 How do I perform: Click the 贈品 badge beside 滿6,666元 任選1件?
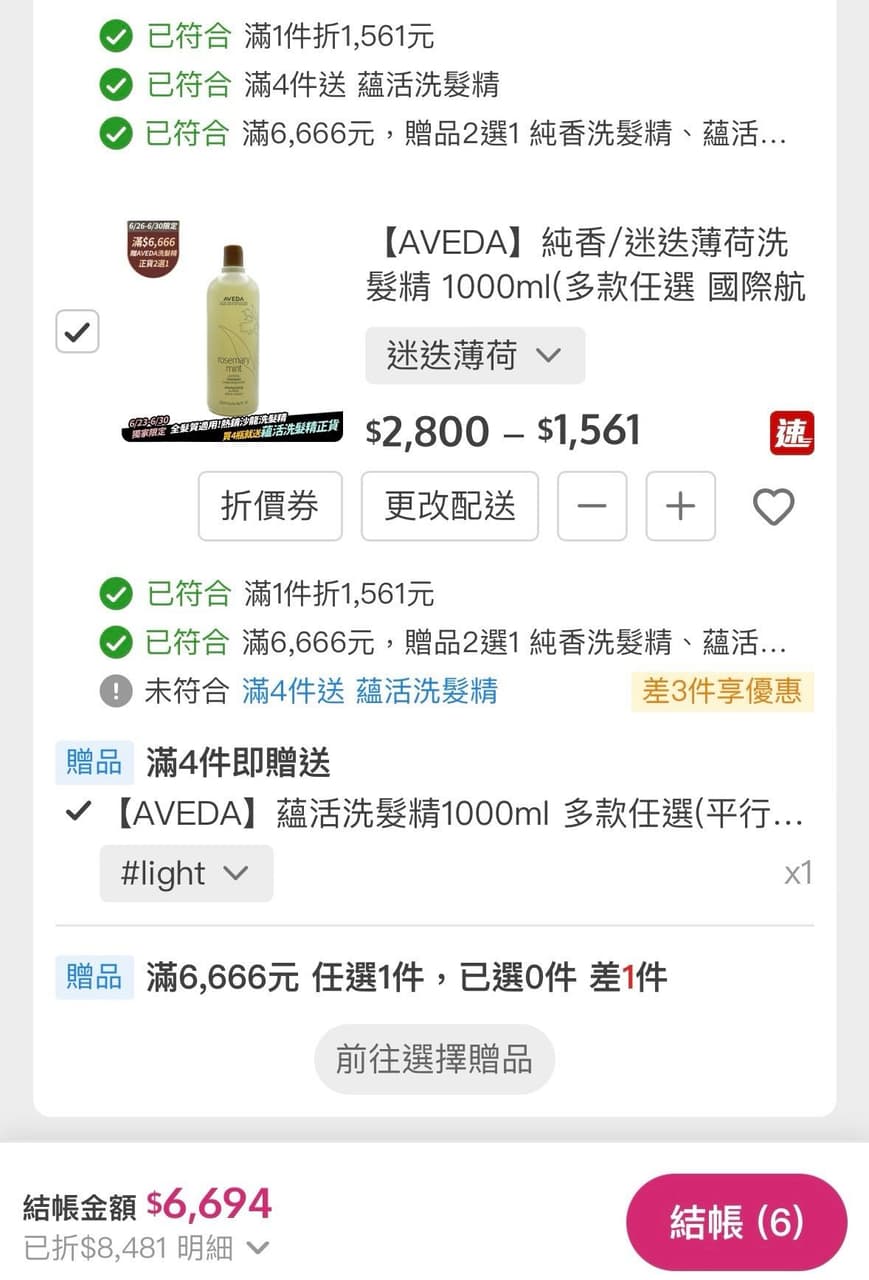pyautogui.click(x=94, y=975)
